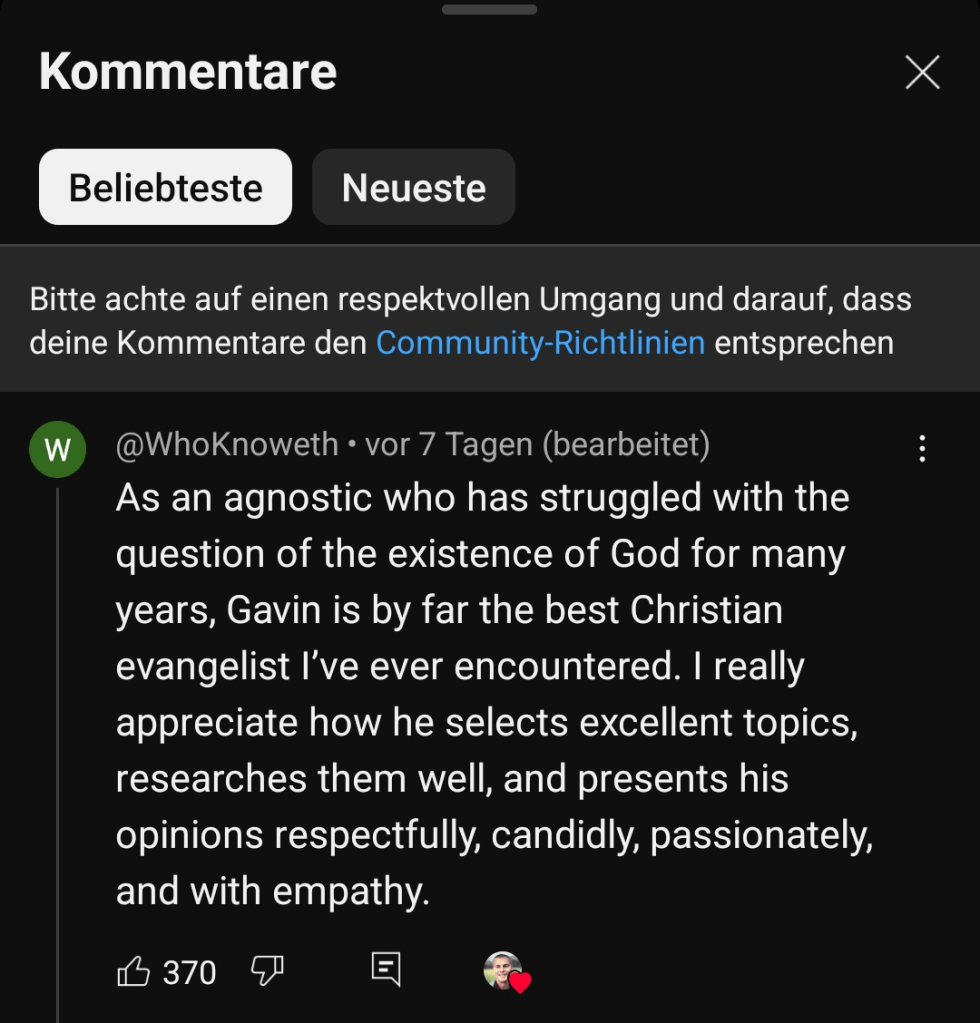Tap the @WhoKnoweth username

[227, 444]
